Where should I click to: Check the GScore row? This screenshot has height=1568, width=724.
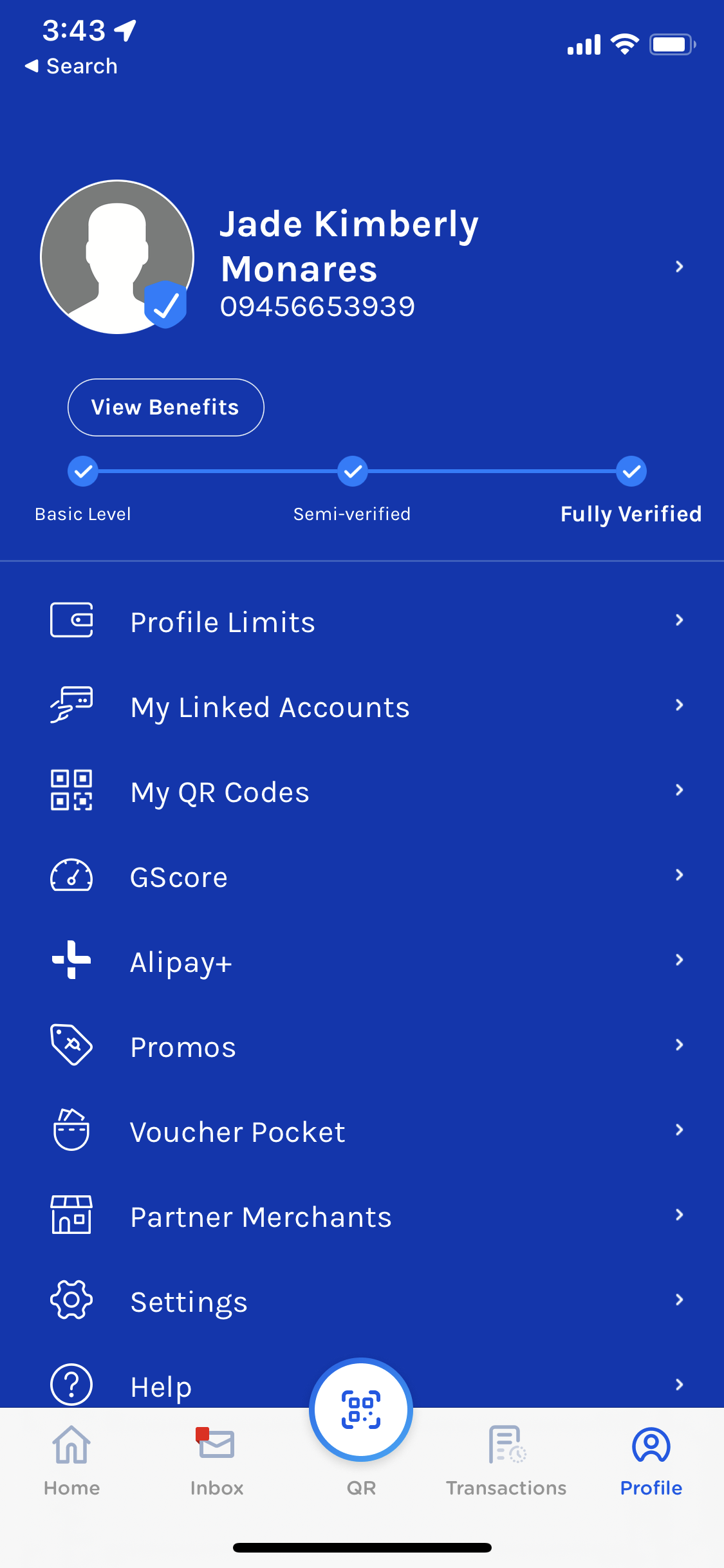tap(360, 877)
